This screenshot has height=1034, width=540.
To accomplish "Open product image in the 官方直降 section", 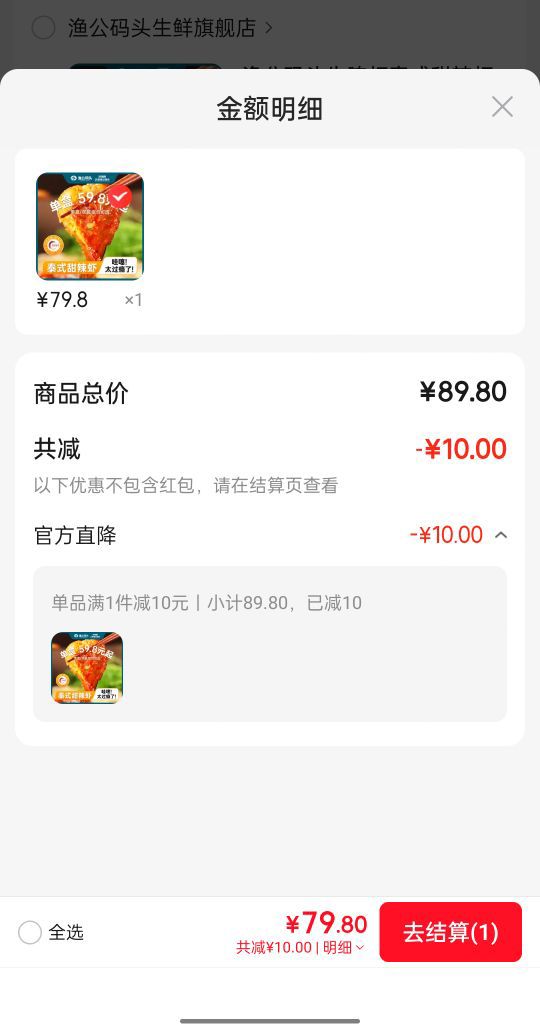I will (87, 667).
